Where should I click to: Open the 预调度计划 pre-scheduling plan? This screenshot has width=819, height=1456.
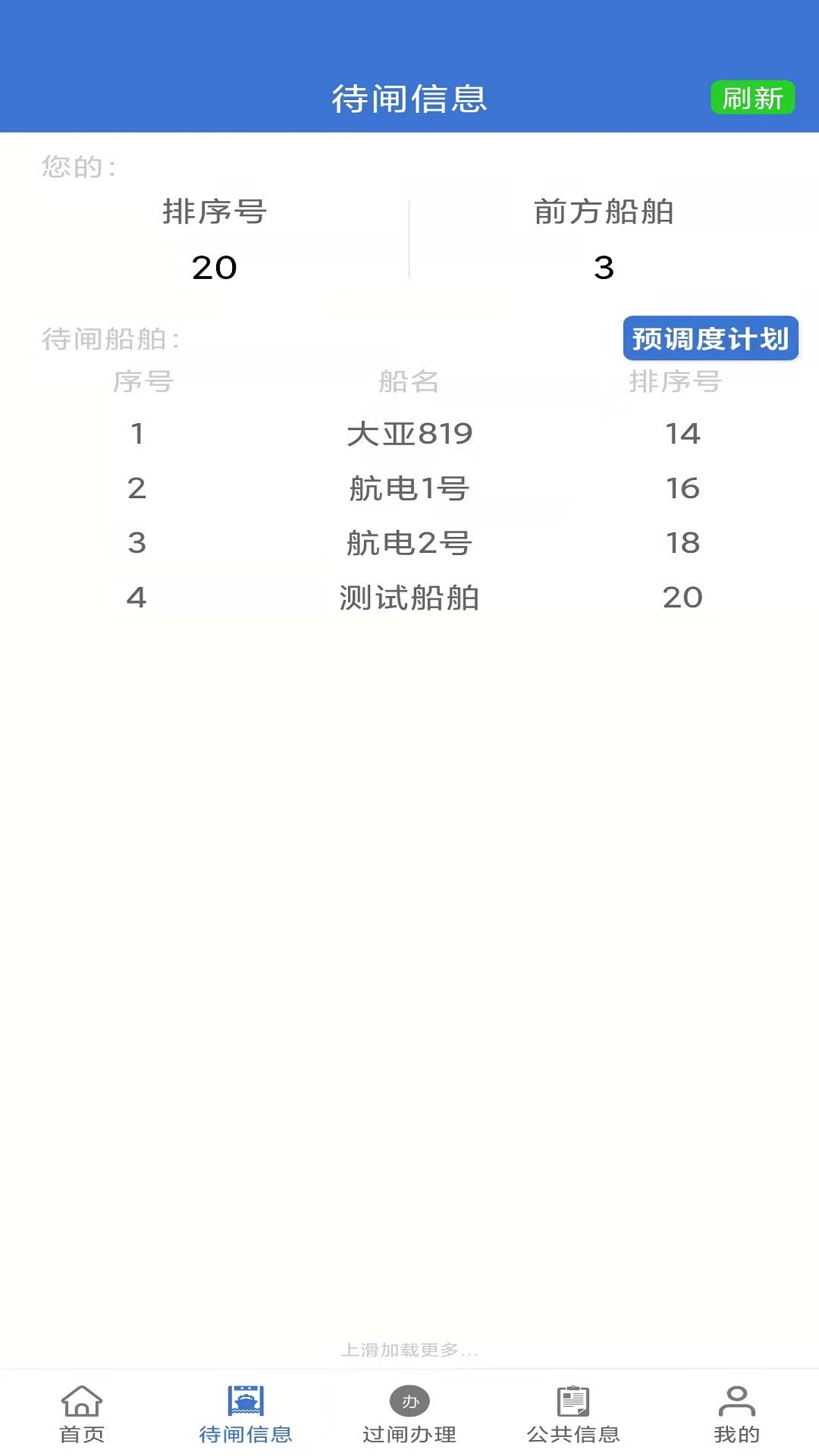click(x=711, y=340)
